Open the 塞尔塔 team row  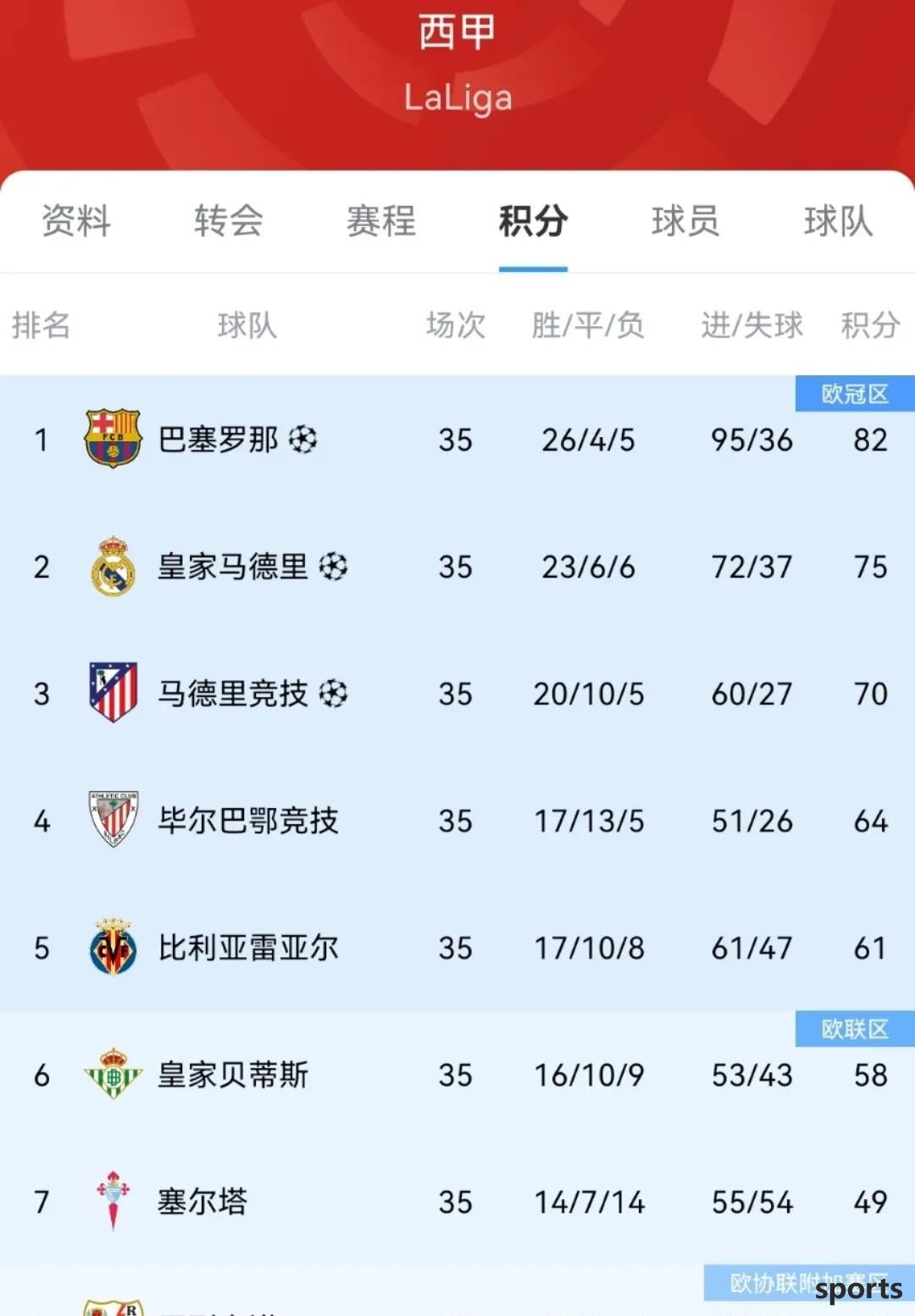coord(203,1202)
